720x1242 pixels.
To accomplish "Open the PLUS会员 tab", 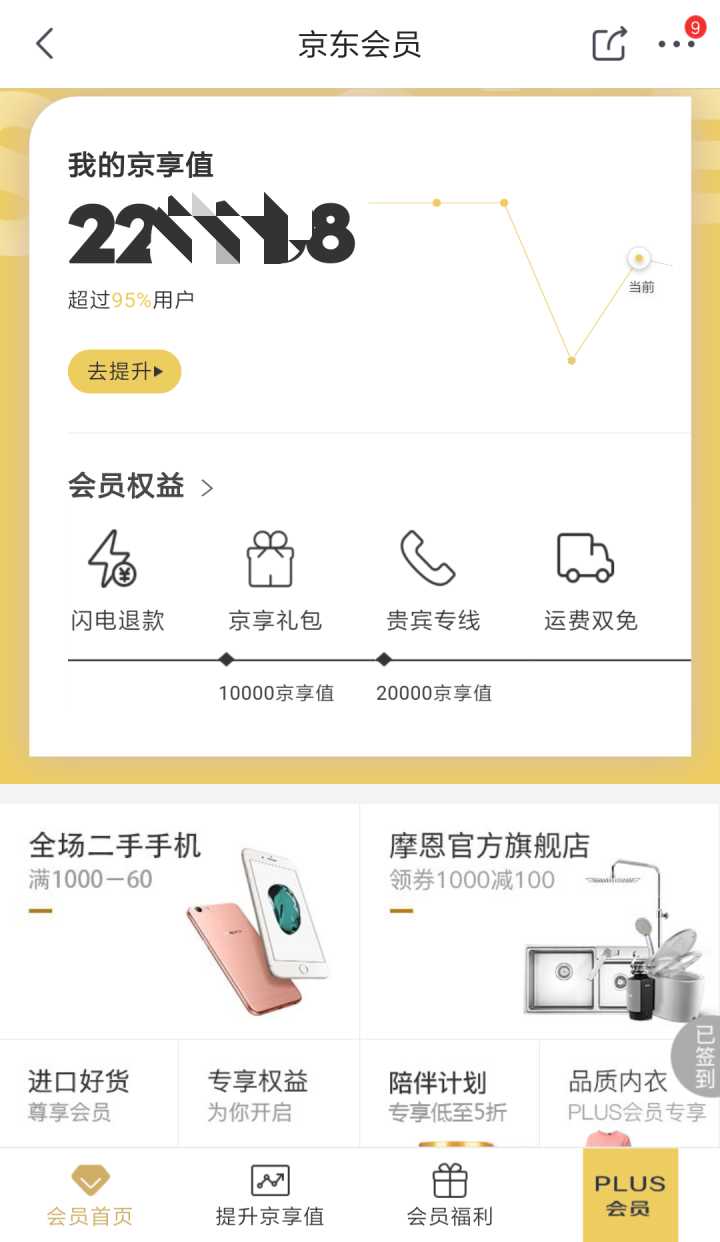I will pos(630,1196).
